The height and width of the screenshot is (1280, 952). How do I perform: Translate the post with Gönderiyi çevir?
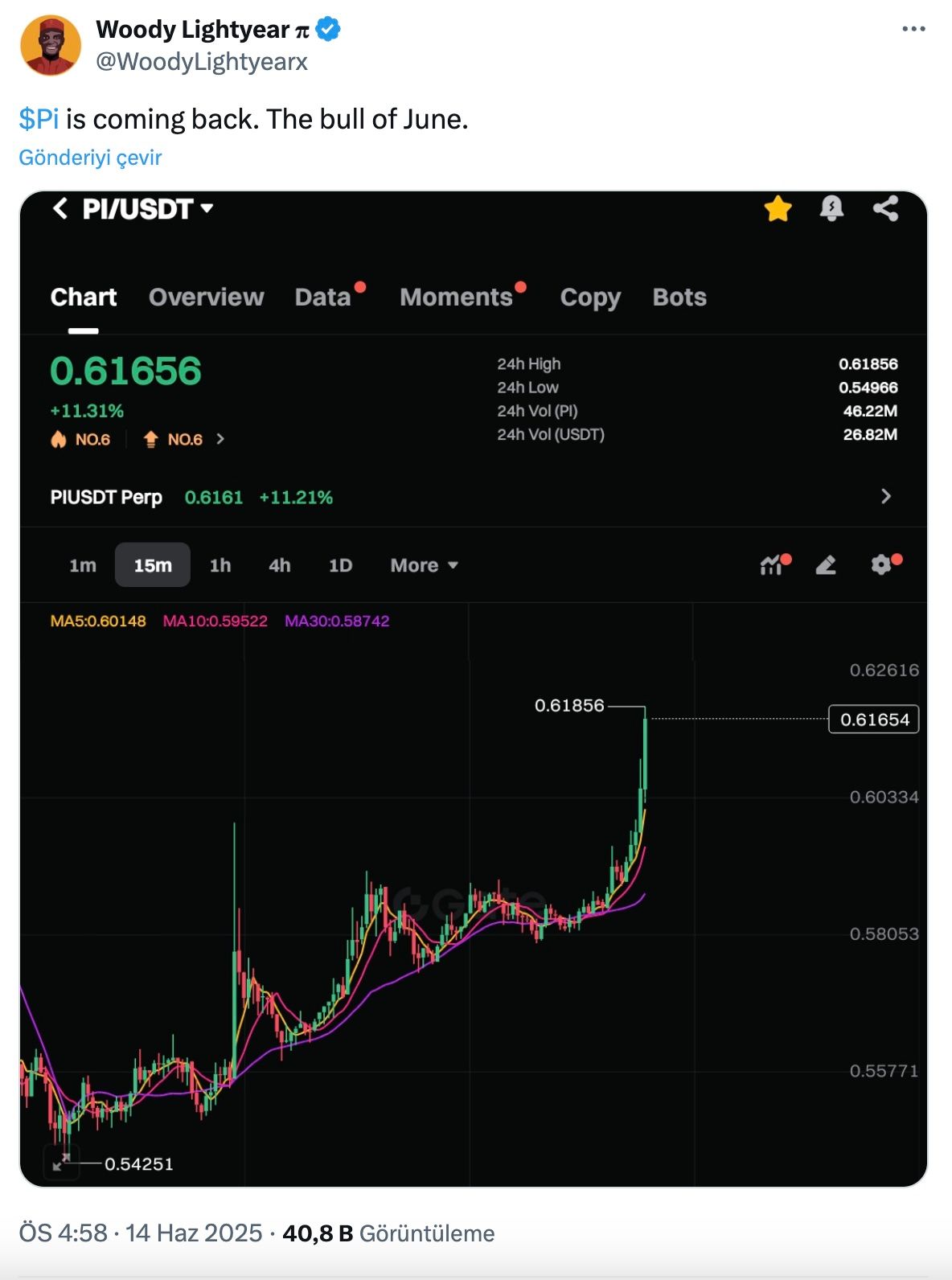(90, 158)
